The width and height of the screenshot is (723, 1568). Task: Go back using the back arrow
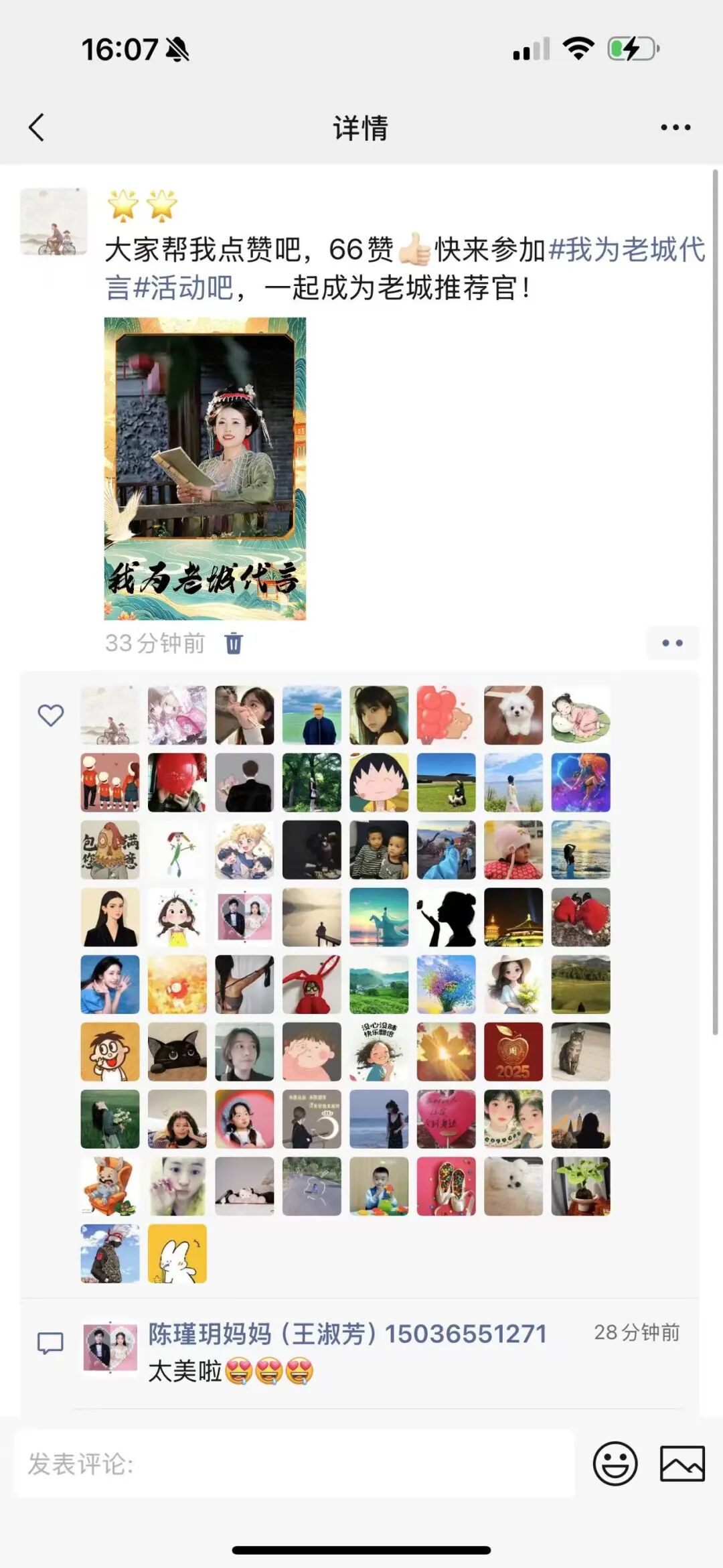(37, 127)
